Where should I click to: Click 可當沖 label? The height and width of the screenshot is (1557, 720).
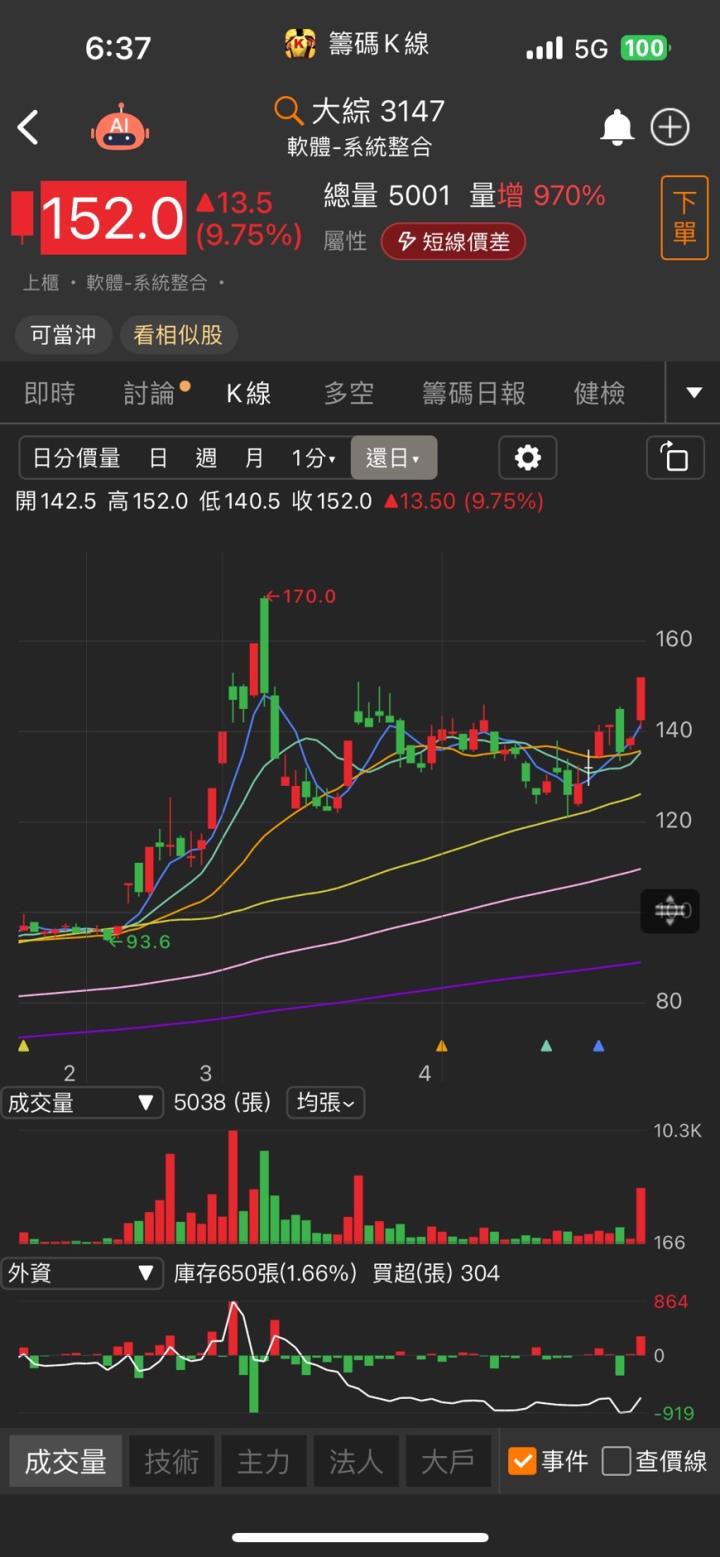click(x=63, y=335)
